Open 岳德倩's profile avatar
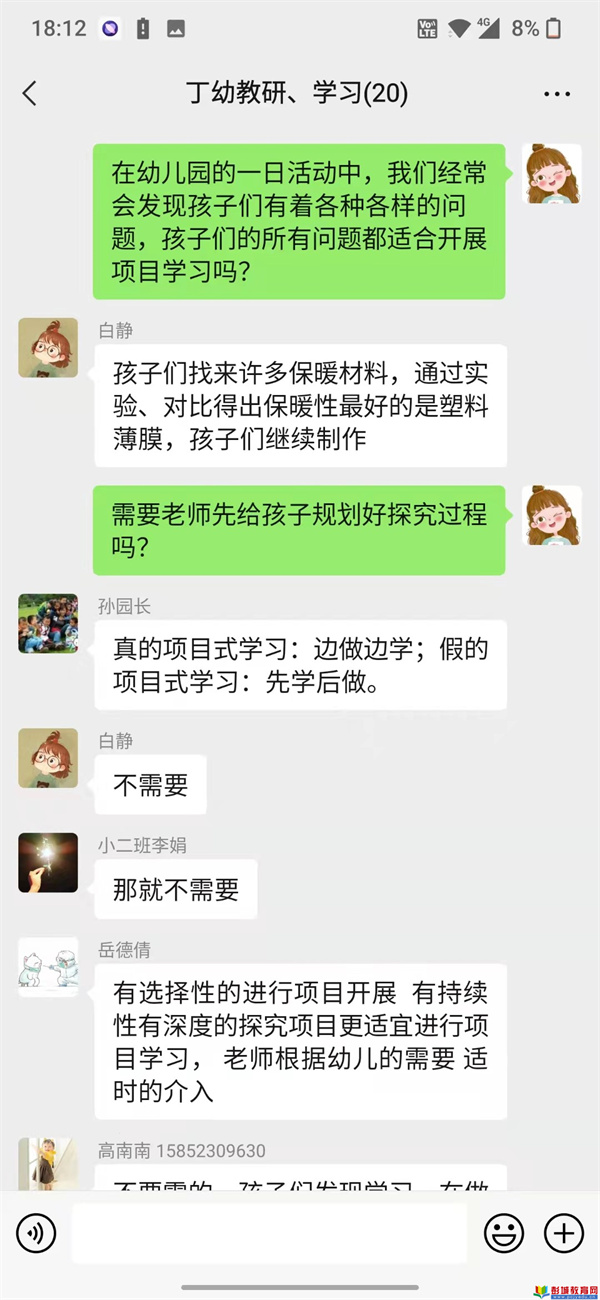600x1300 pixels. [x=48, y=967]
